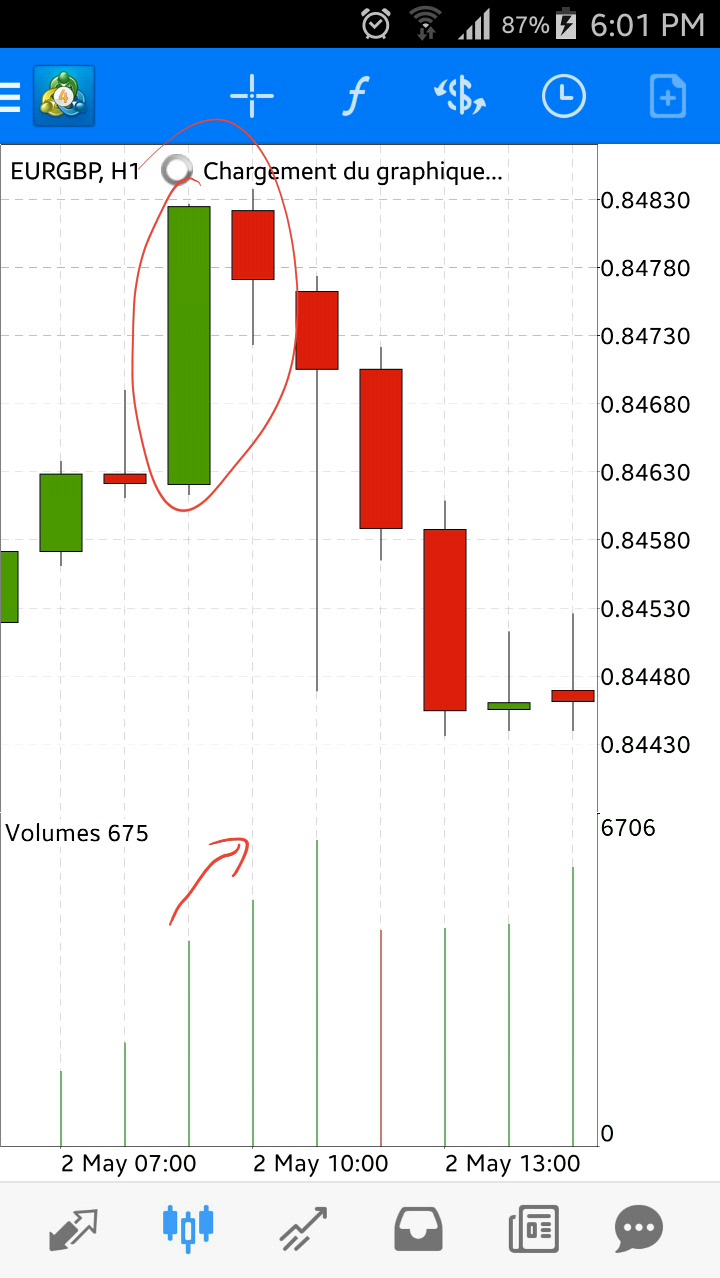This screenshot has width=720, height=1278.
Task: Create a new order
Action: pyautogui.click(x=667, y=97)
